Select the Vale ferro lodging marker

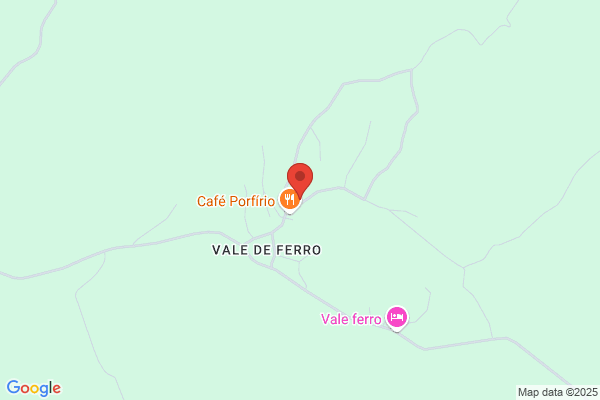pos(397,318)
